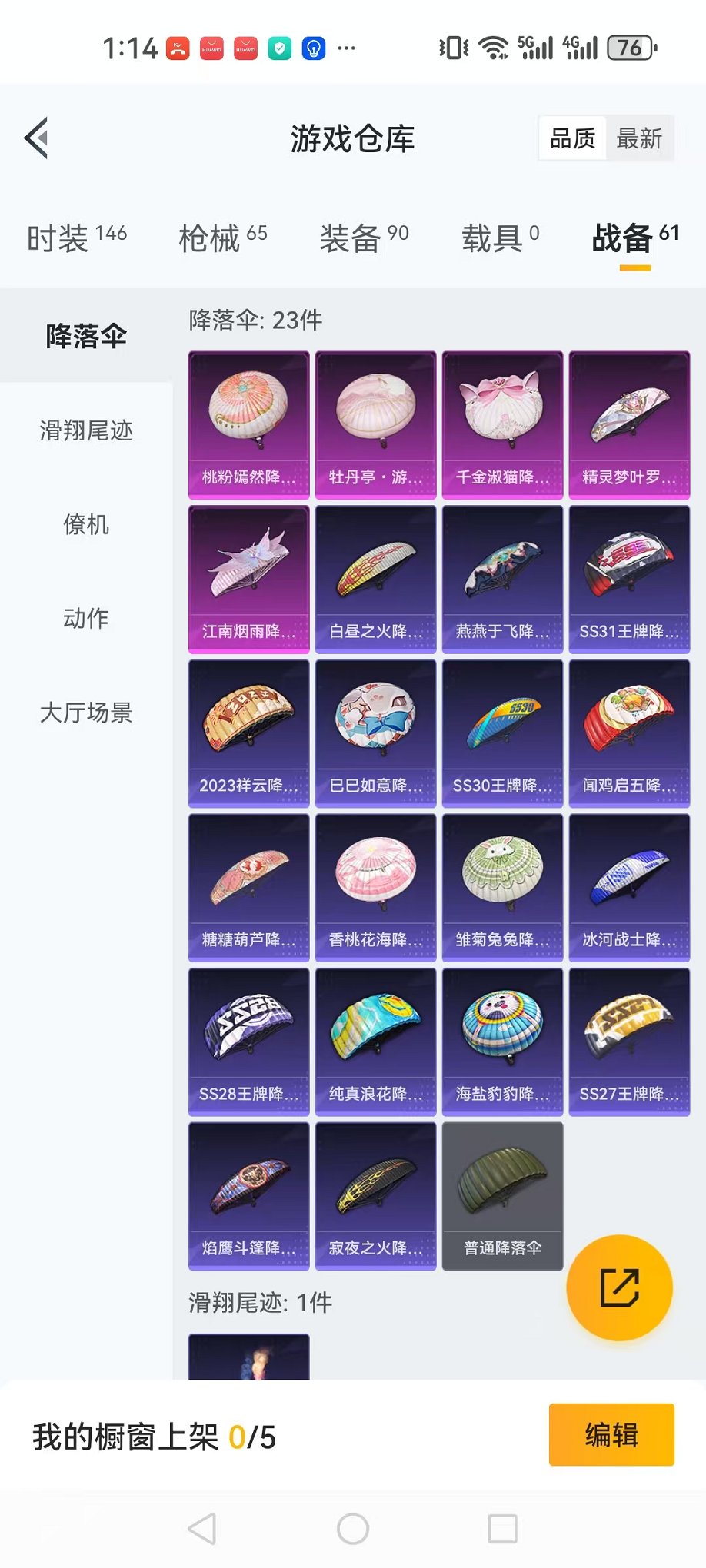Switch to the 枪械 tab
706x1568 pixels.
point(222,238)
